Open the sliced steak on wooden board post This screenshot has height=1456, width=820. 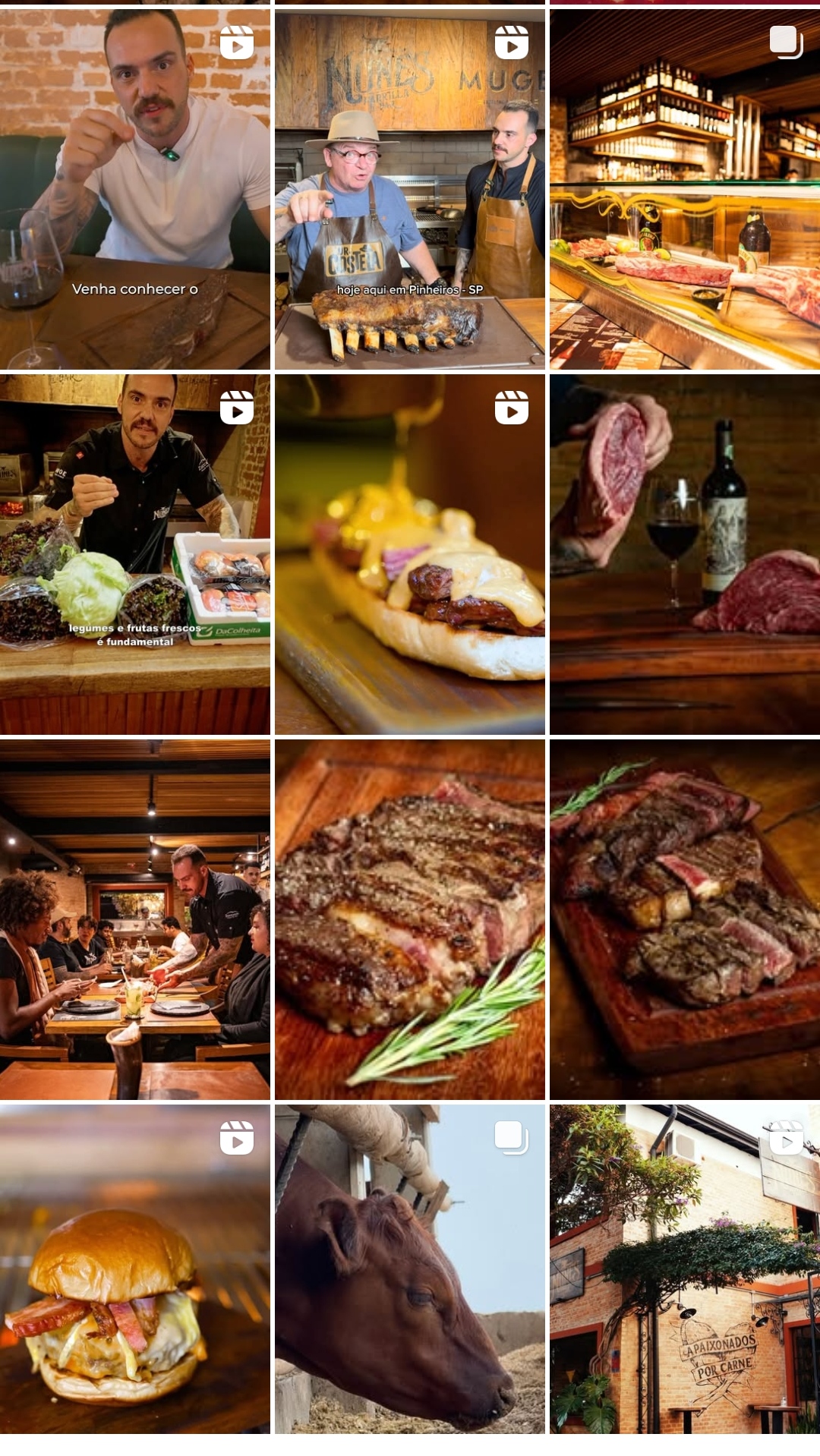[685, 919]
